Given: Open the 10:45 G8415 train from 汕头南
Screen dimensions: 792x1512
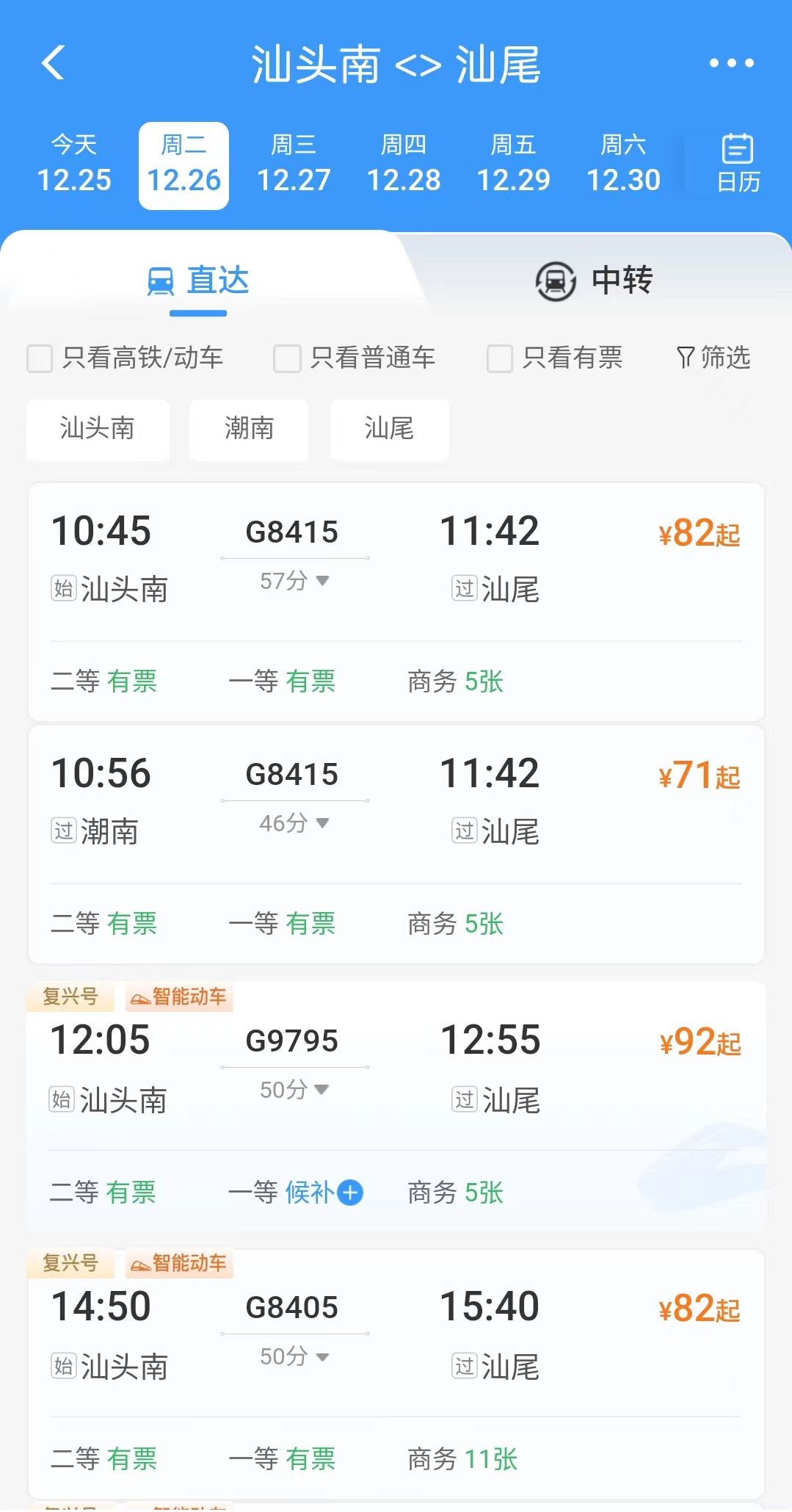Looking at the screenshot, I should point(396,601).
